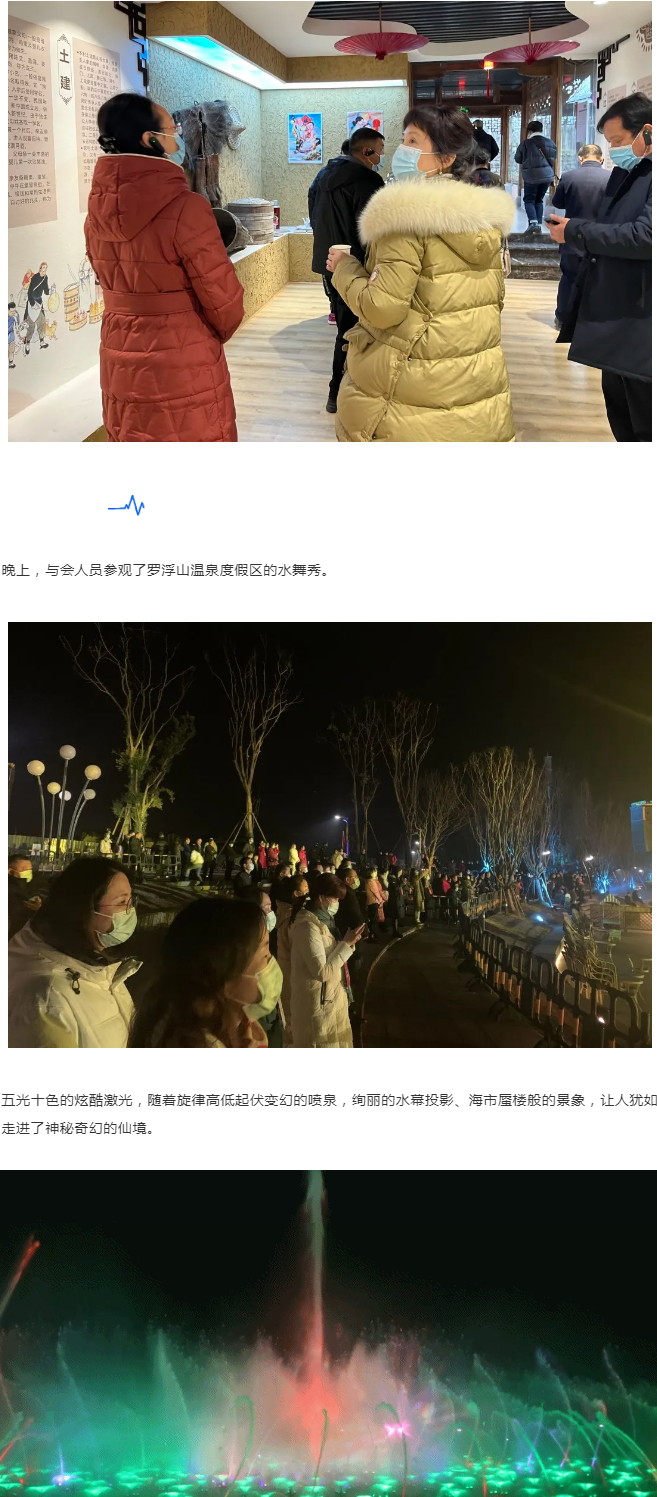The width and height of the screenshot is (657, 1497).
Task: View the night crowd photo
Action: point(330,835)
